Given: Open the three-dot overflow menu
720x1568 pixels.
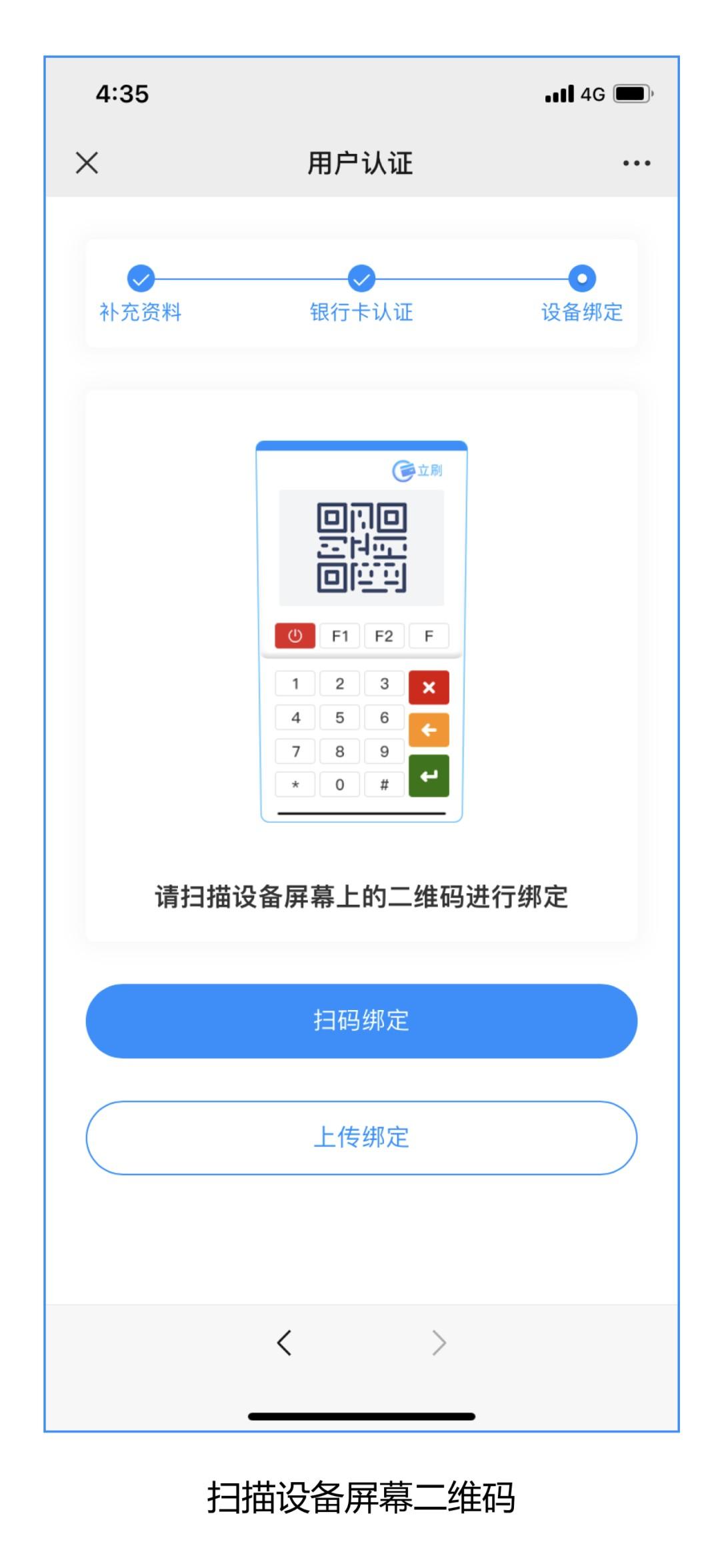Looking at the screenshot, I should click(x=636, y=163).
